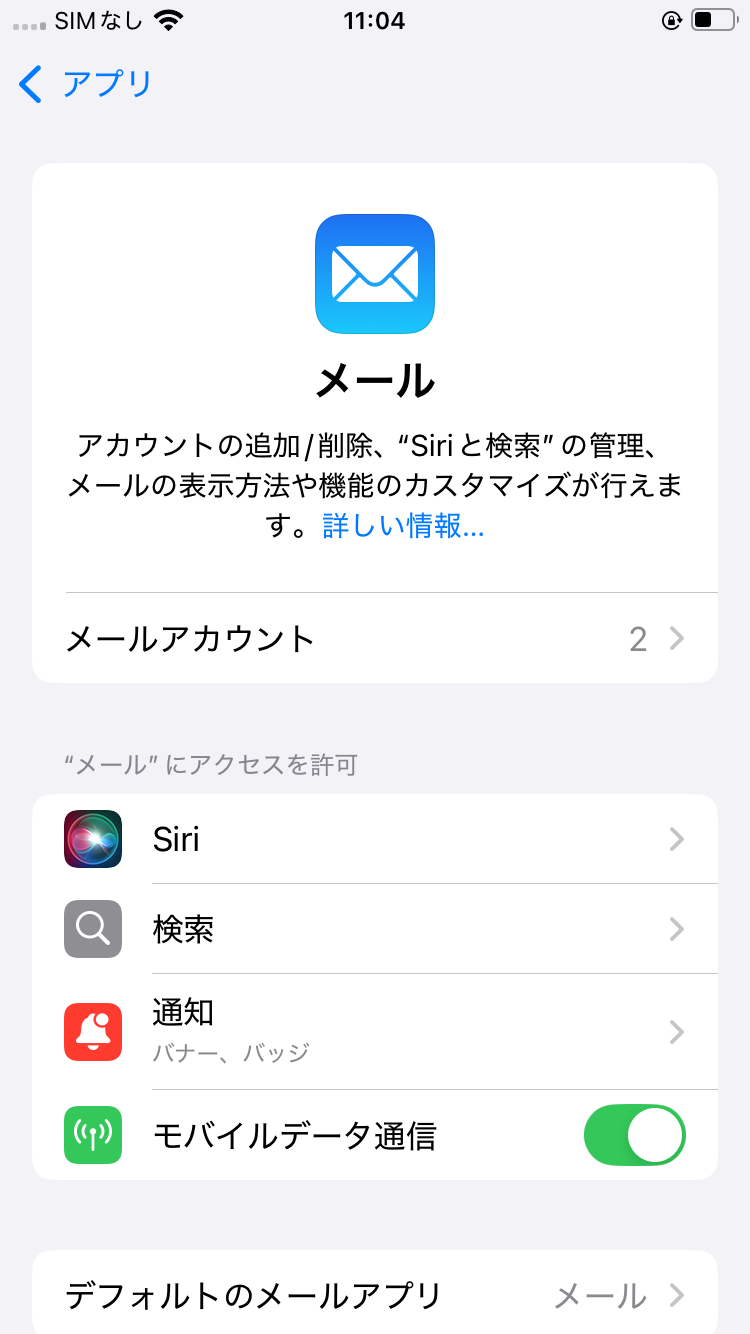Image resolution: width=750 pixels, height=1334 pixels.
Task: Open the 検索 settings row
Action: pyautogui.click(x=375, y=929)
